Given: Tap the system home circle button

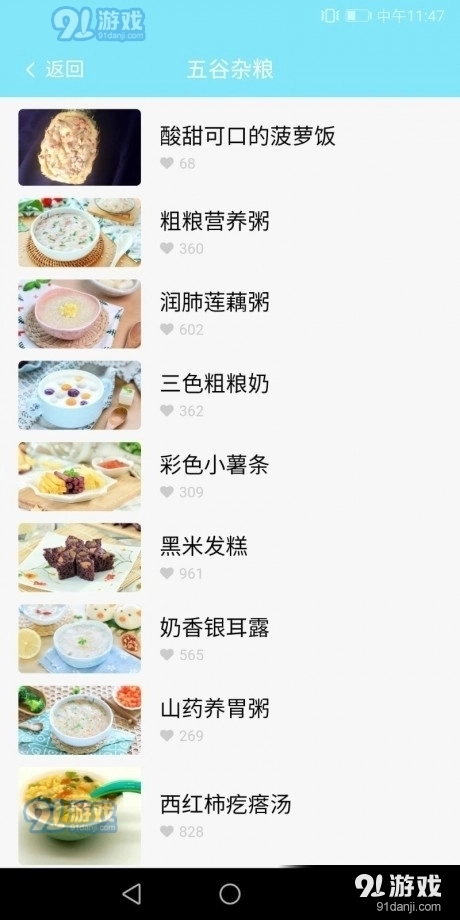Looking at the screenshot, I should point(230,894).
